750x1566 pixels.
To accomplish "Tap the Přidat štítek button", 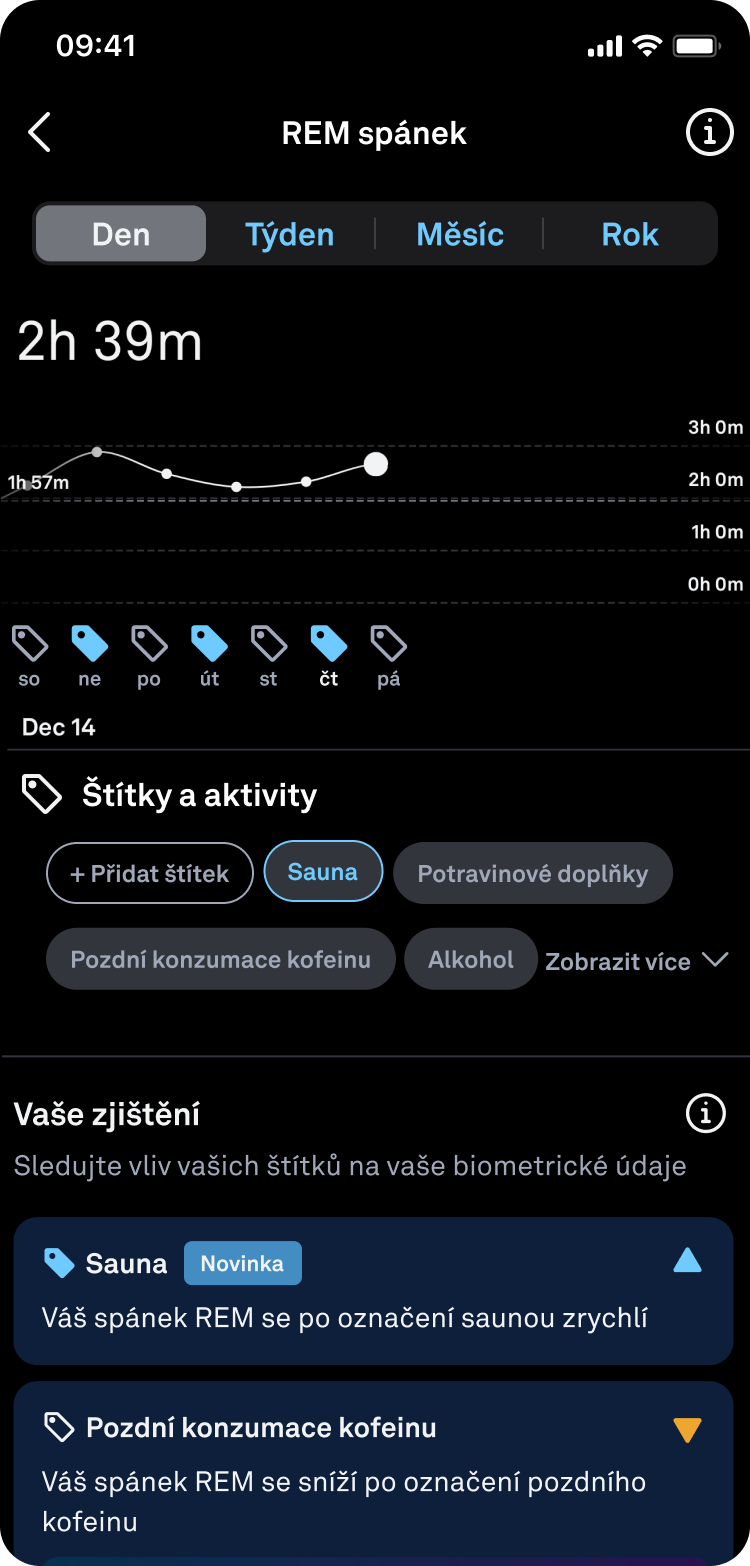I will click(150, 874).
